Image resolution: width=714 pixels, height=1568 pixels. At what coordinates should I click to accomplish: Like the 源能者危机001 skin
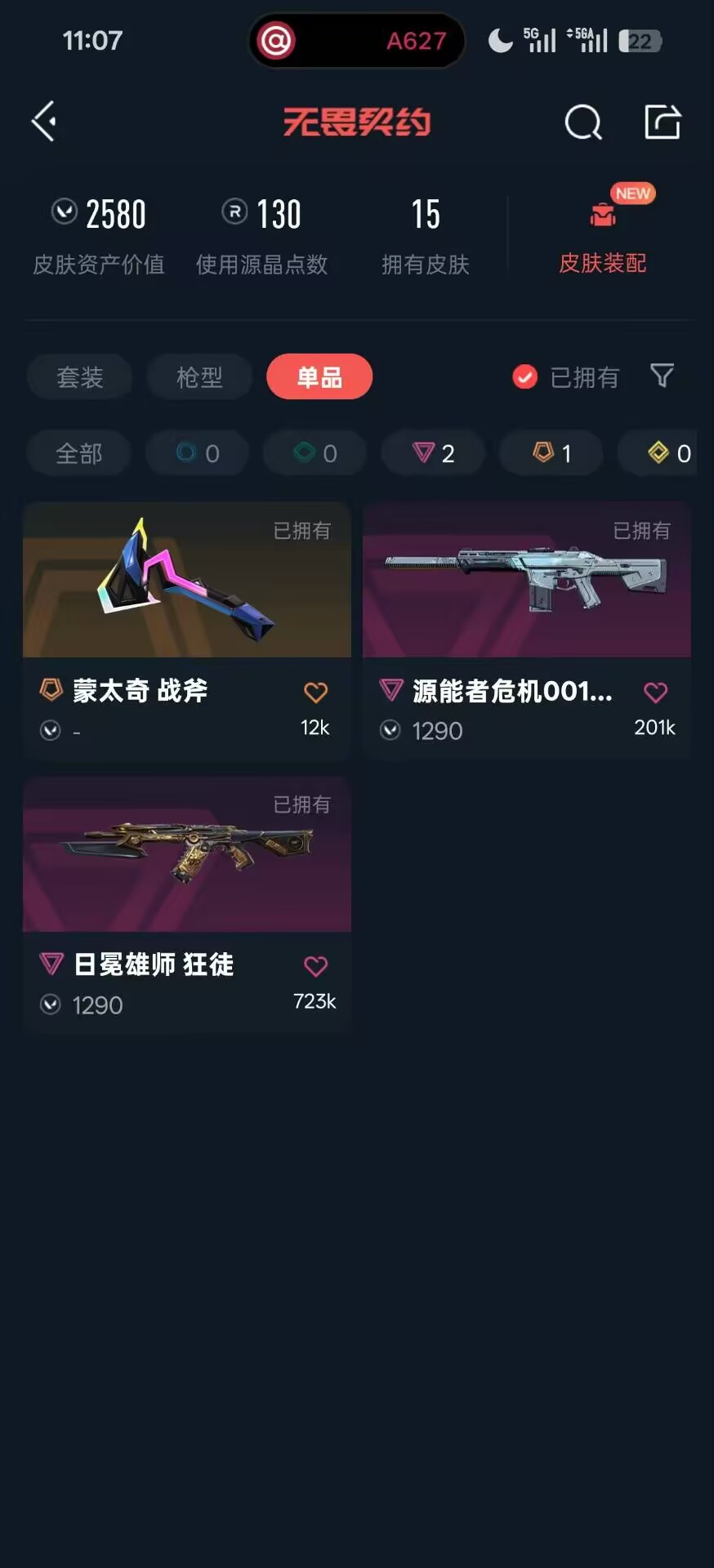pos(655,693)
